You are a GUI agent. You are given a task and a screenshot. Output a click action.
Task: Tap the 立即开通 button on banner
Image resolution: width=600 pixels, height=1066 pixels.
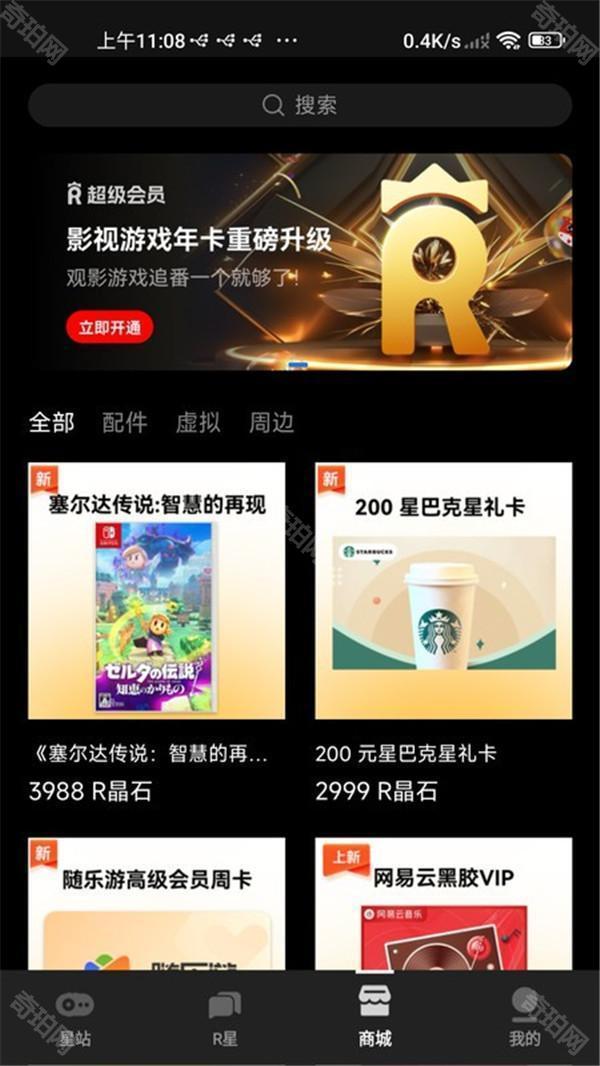pyautogui.click(x=110, y=328)
